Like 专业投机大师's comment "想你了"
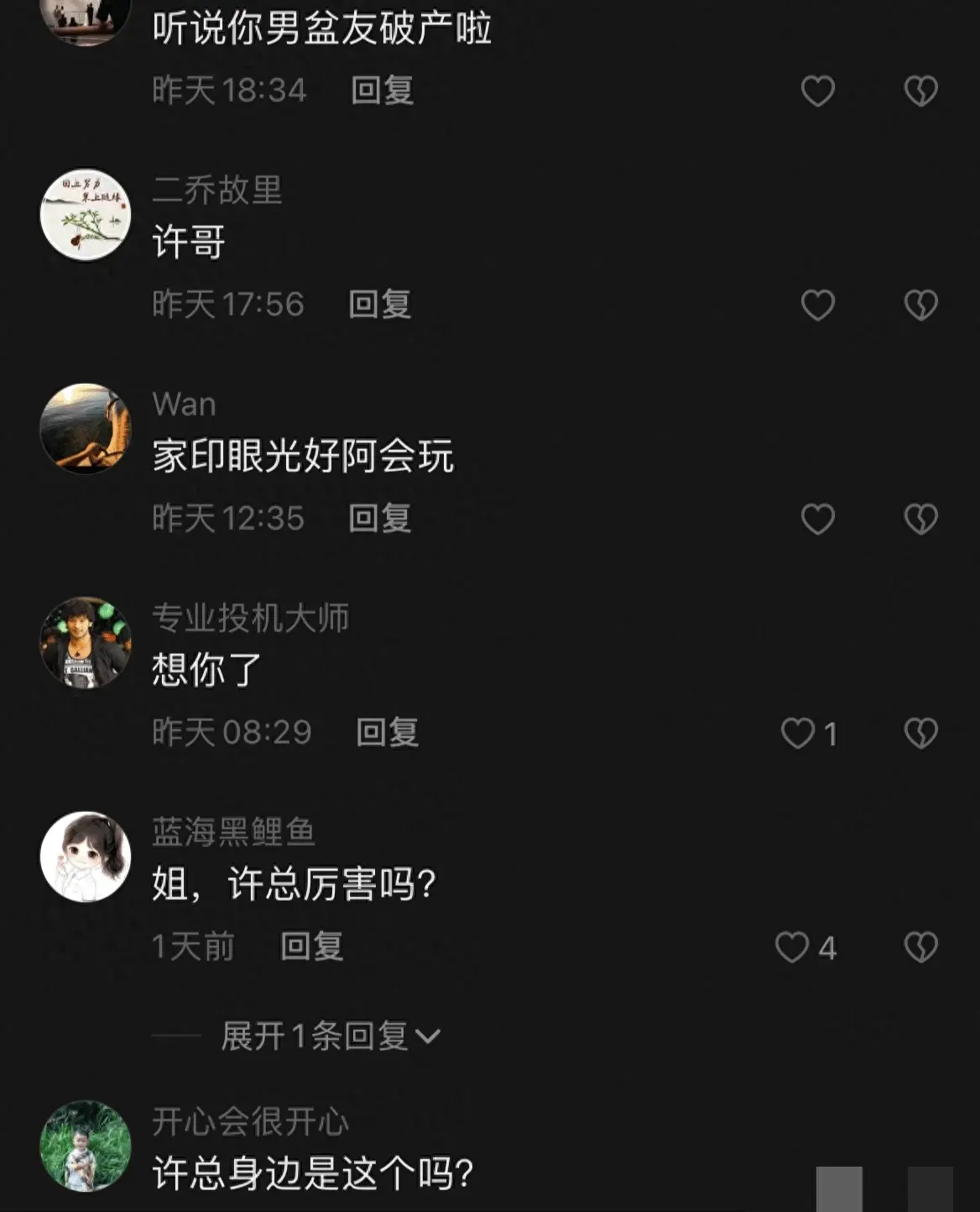 click(798, 734)
